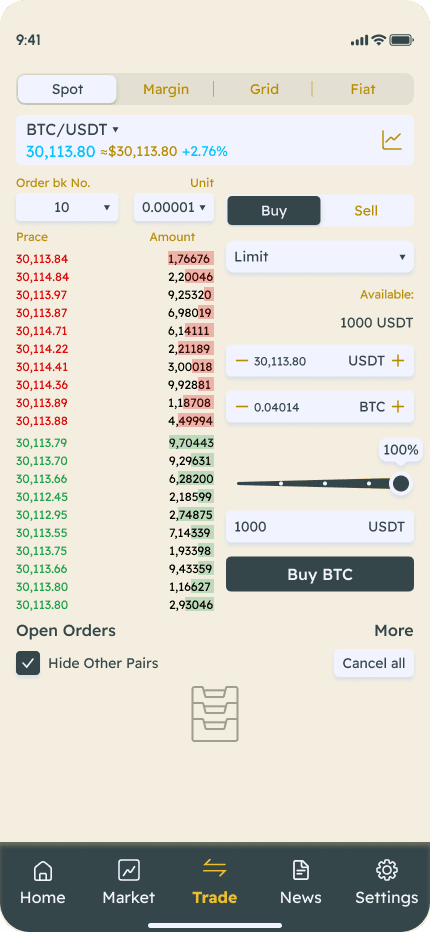430x932 pixels.
Task: Tap the Buy BTC button
Action: pyautogui.click(x=320, y=574)
